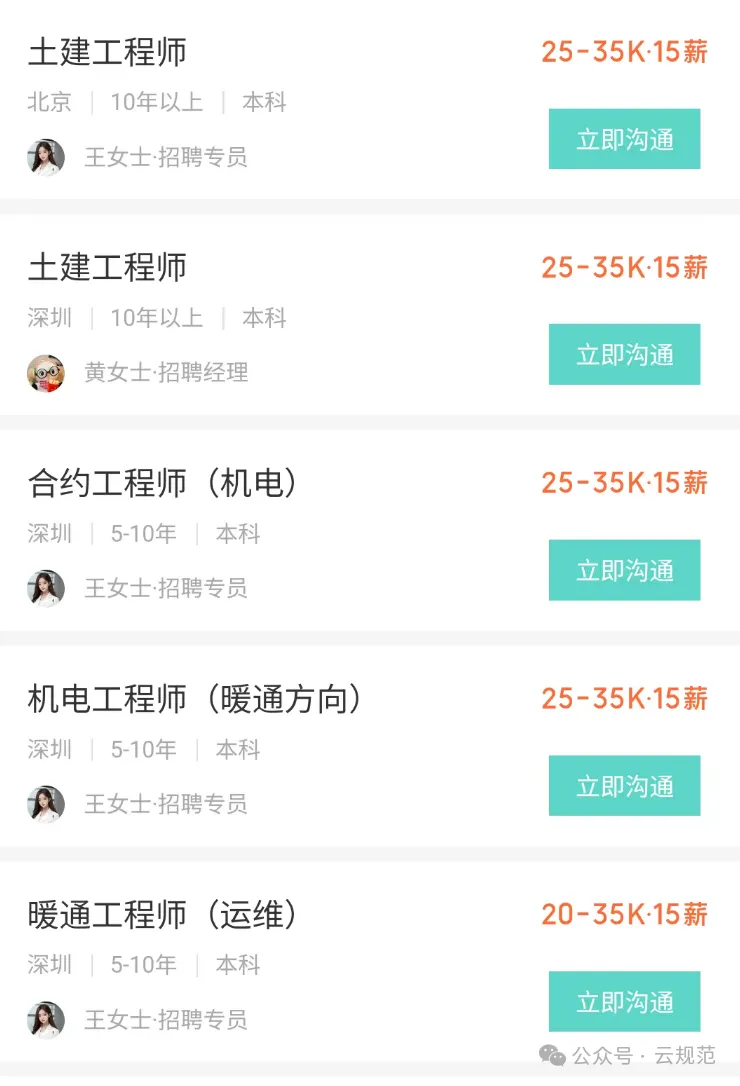Click the 公众号·云规范 watermark icon

551,1055
